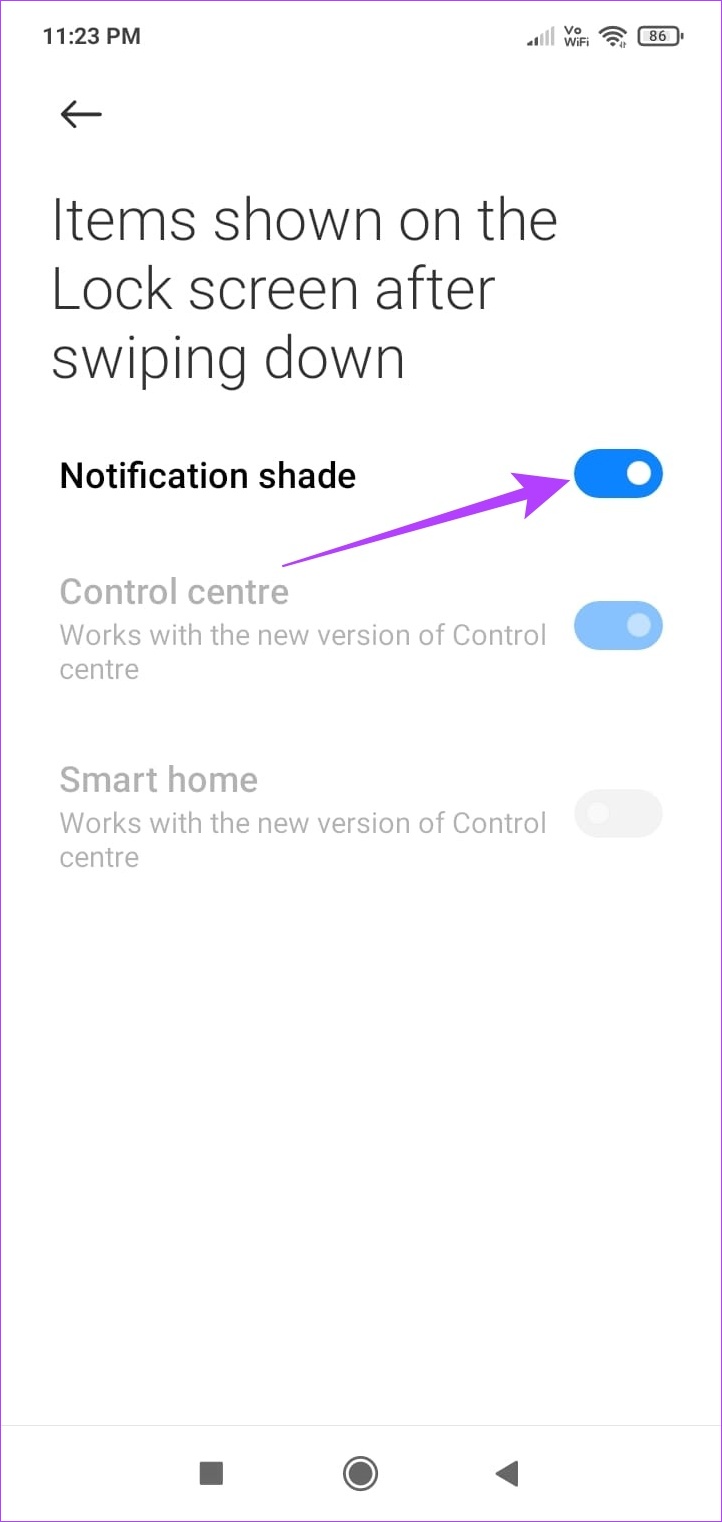Turn off the Notification shade switch

coord(618,474)
